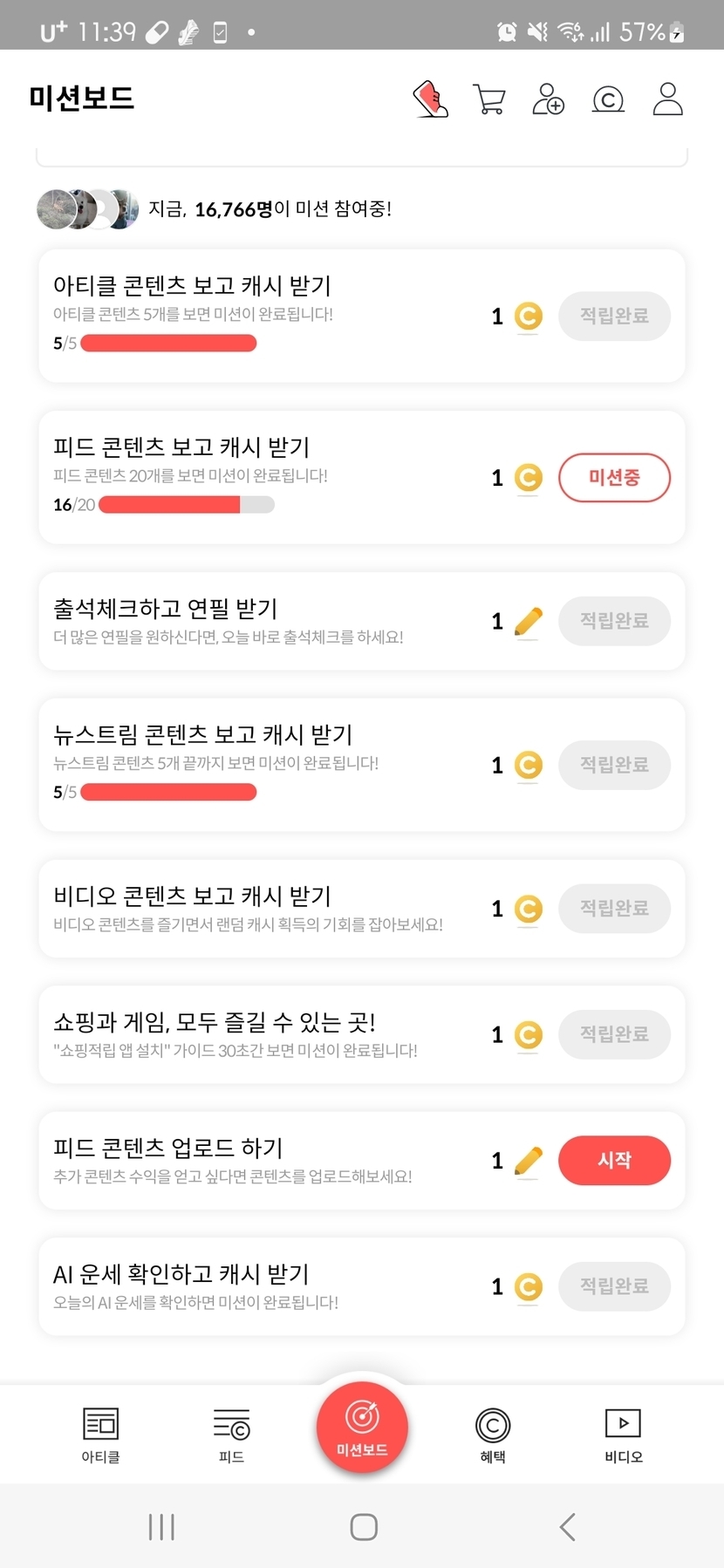Tap 미션중 on the feed content mission
Viewport: 724px width, 1568px height.
614,478
